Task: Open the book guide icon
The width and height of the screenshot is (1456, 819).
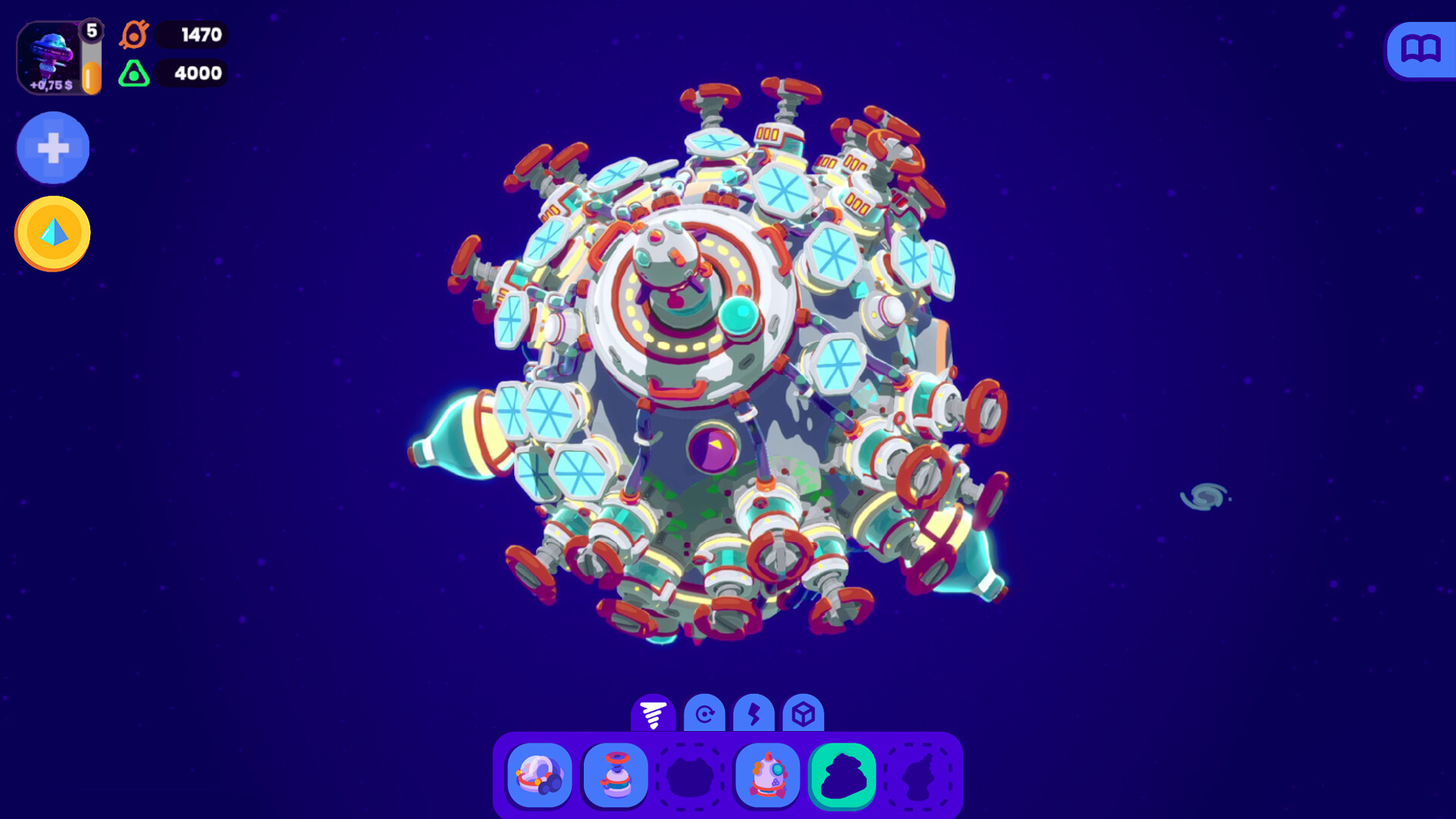Action: click(1420, 50)
